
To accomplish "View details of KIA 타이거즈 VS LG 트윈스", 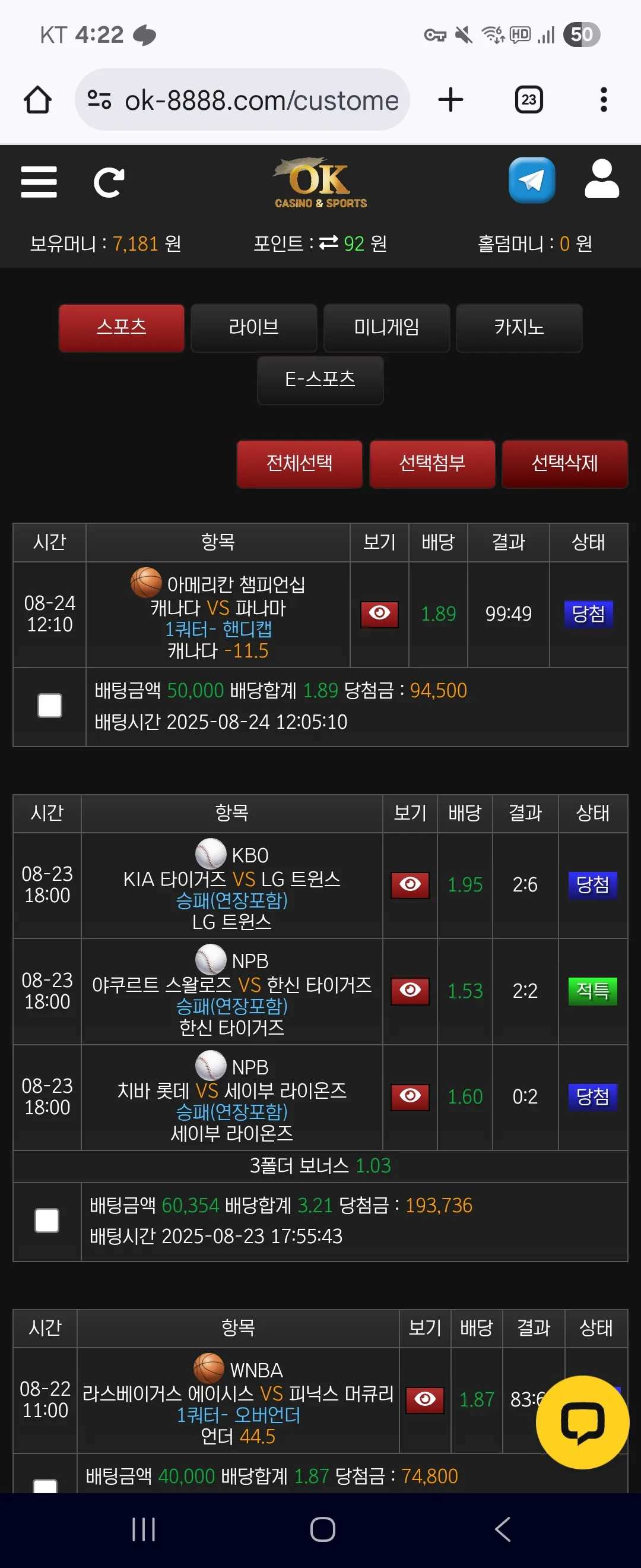I will 410,884.
